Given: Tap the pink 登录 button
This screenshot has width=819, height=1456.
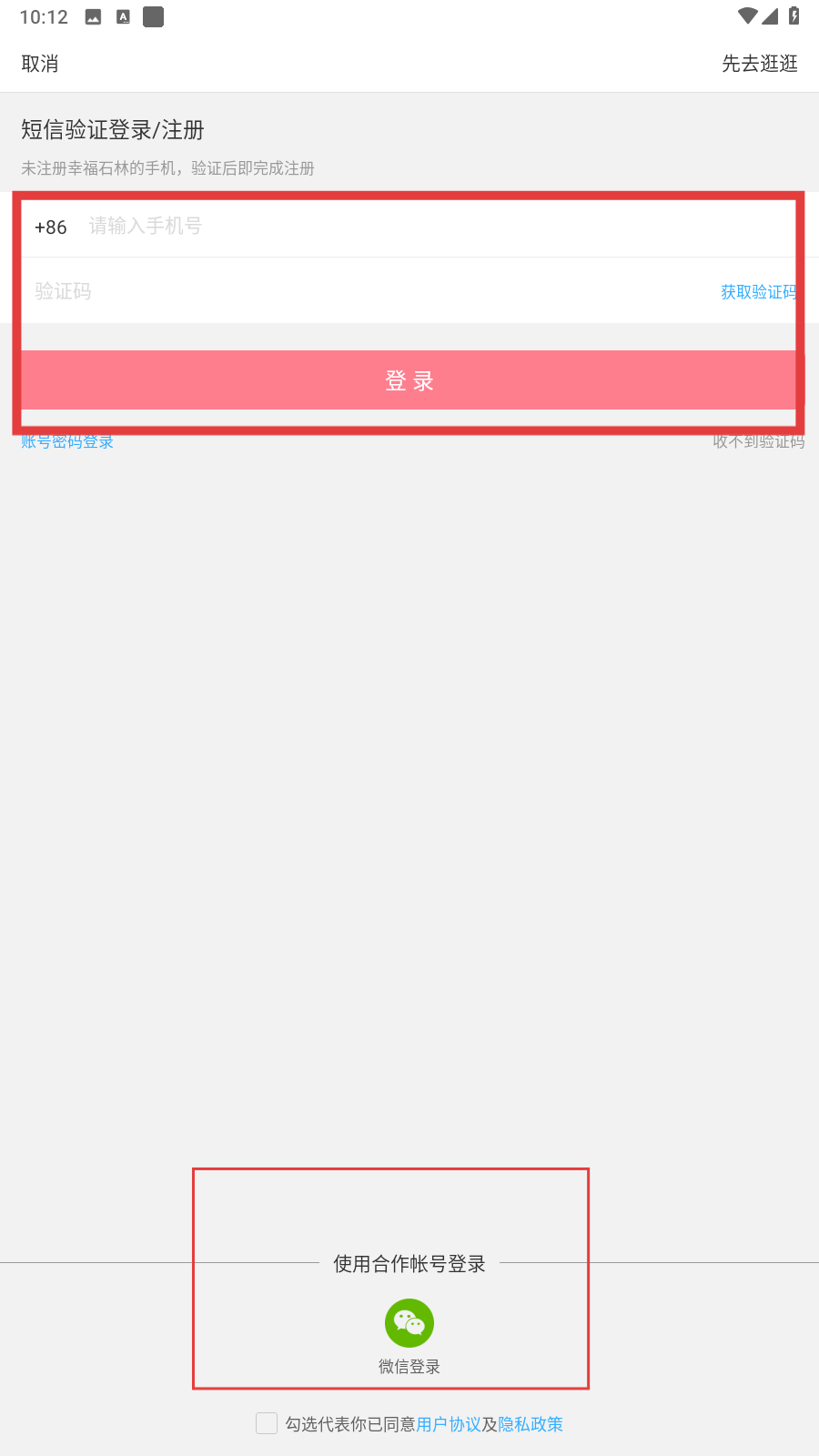Looking at the screenshot, I should [x=409, y=380].
